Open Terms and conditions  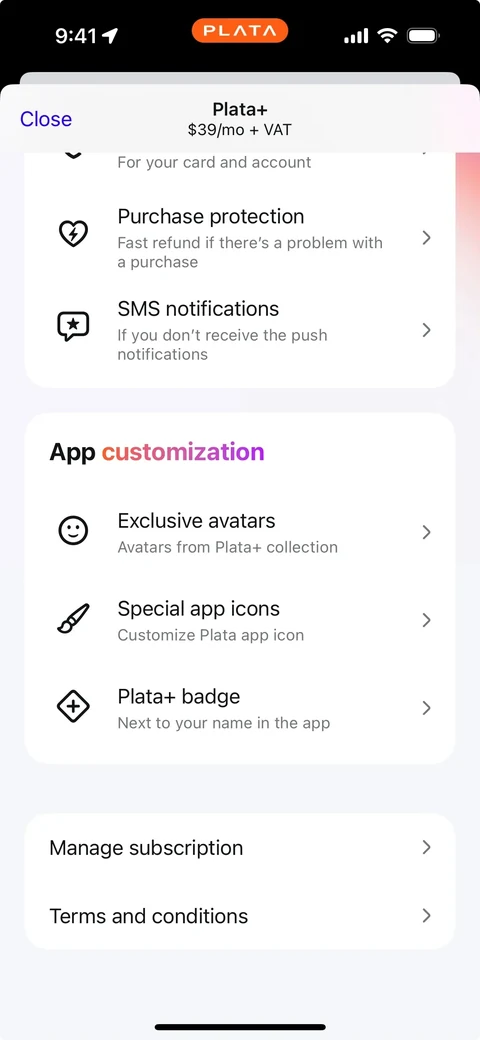click(240, 916)
